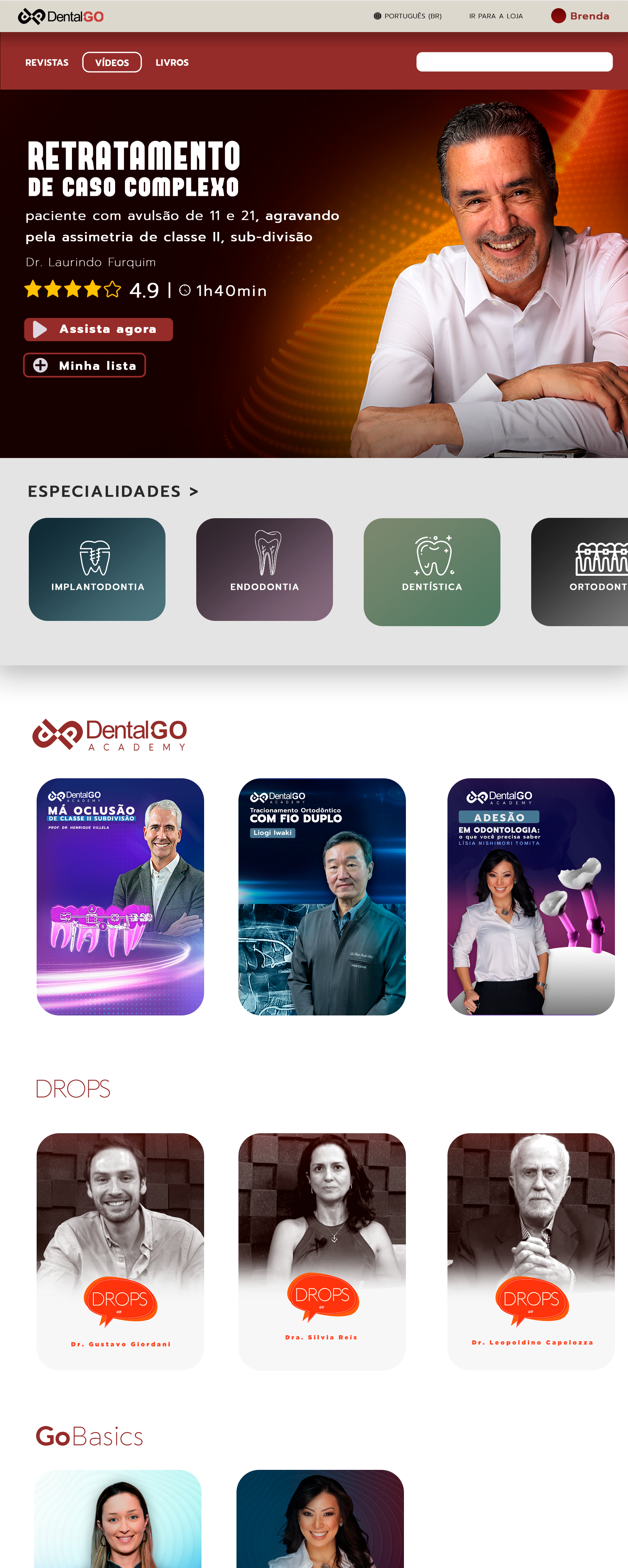Go to the store via Ir para a loja

[495, 16]
